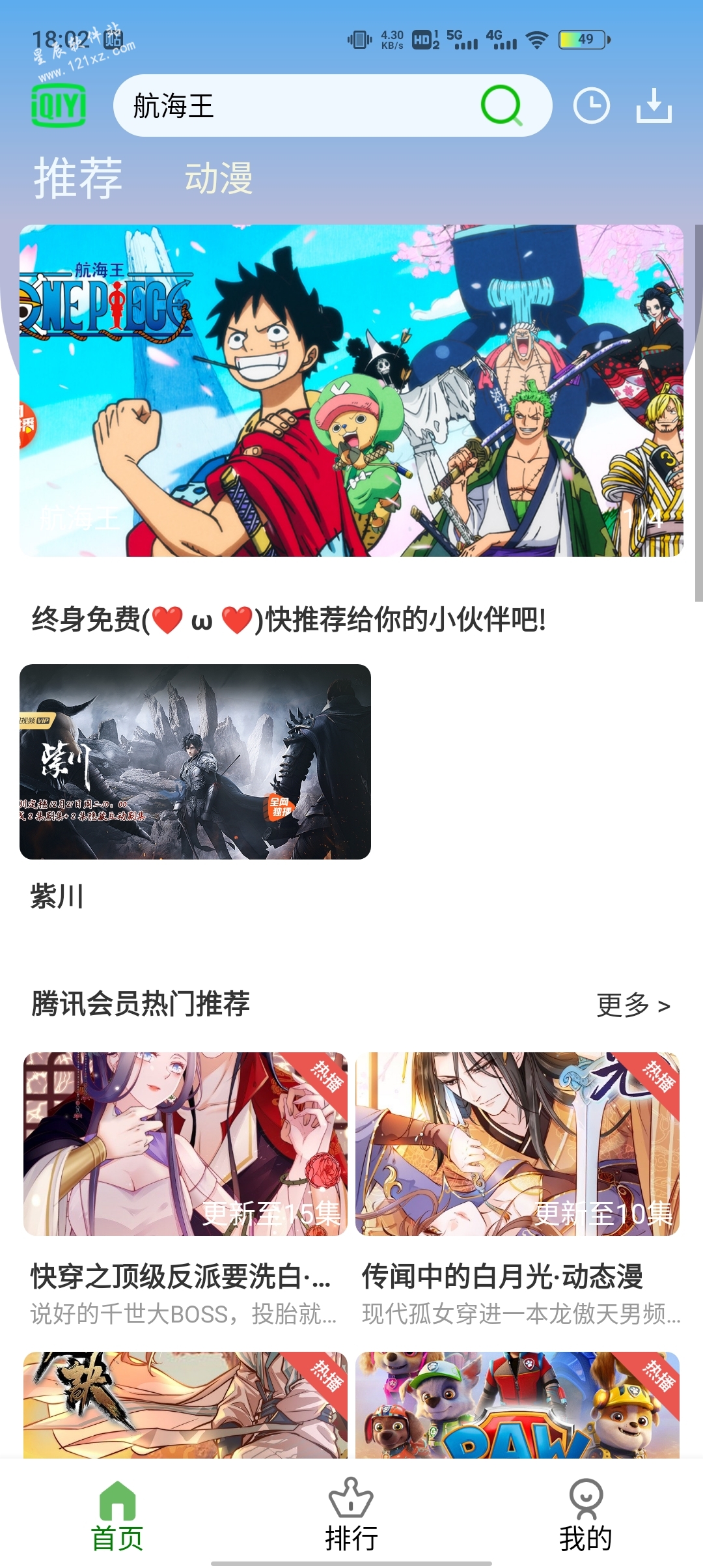Switch to the 排行 tab
This screenshot has width=703, height=1568.
coord(351,1516)
